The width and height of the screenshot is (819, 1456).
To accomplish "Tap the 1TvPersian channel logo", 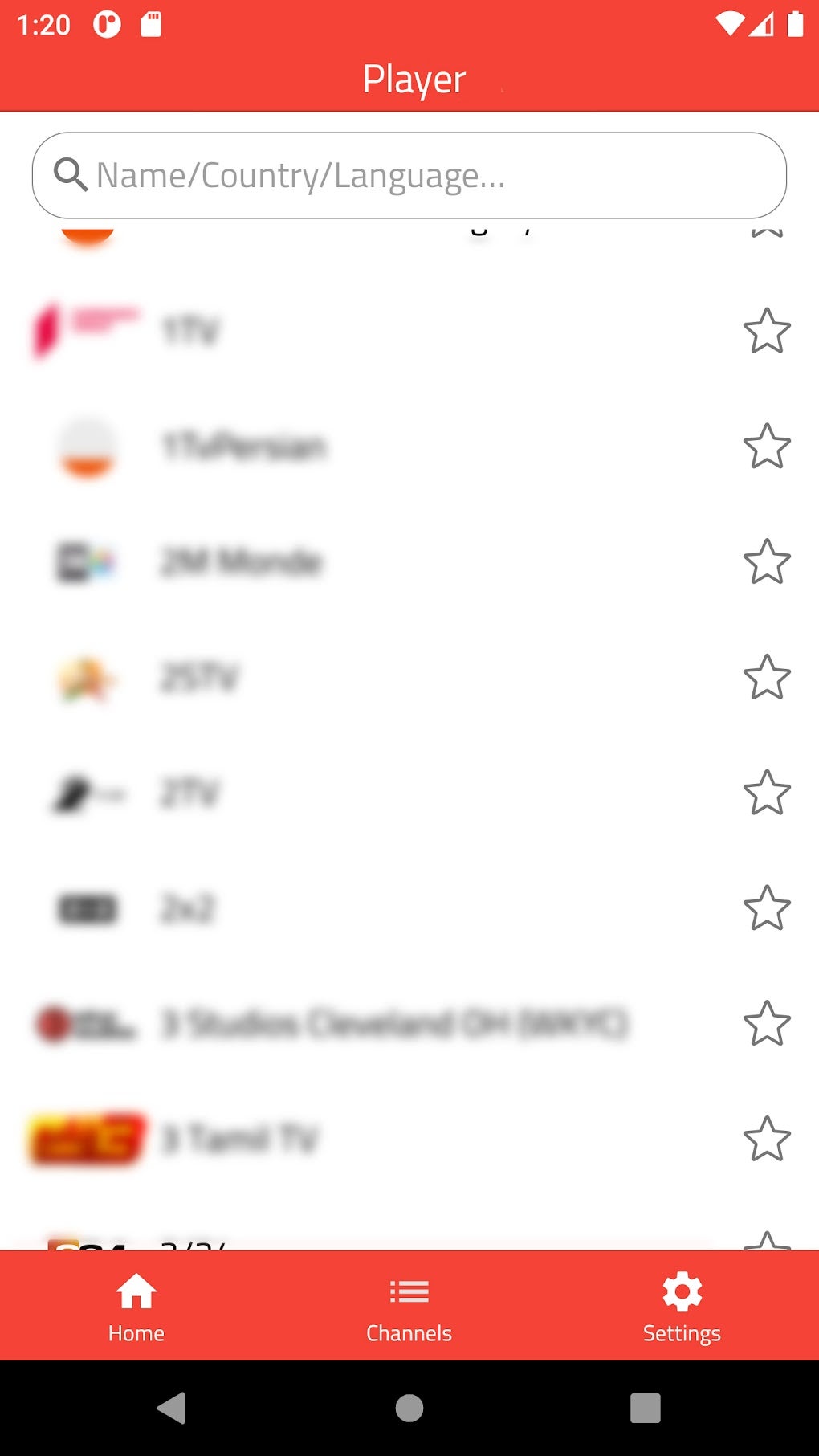I will [x=87, y=447].
